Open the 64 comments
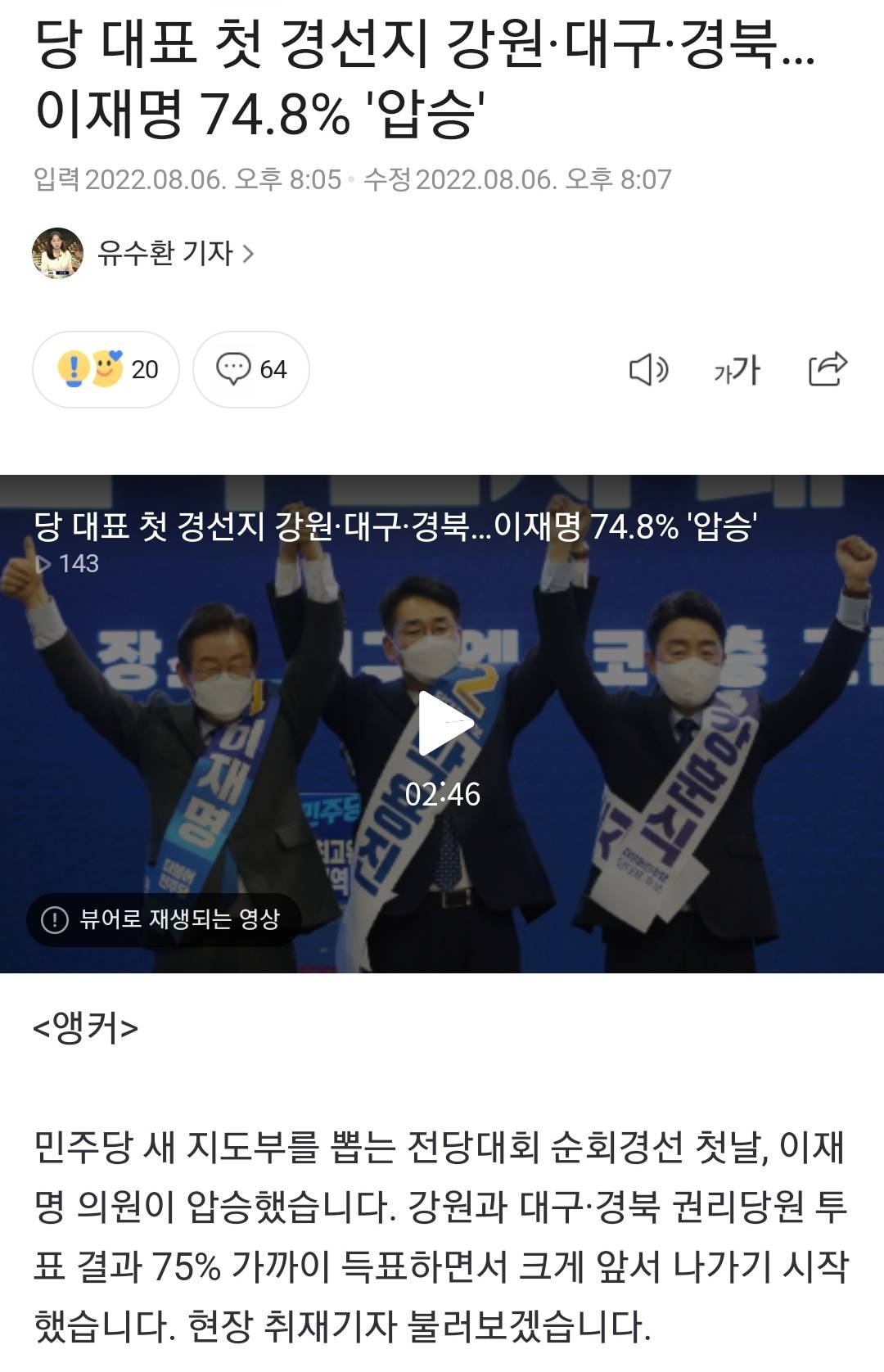Image resolution: width=884 pixels, height=1372 pixels. (251, 369)
